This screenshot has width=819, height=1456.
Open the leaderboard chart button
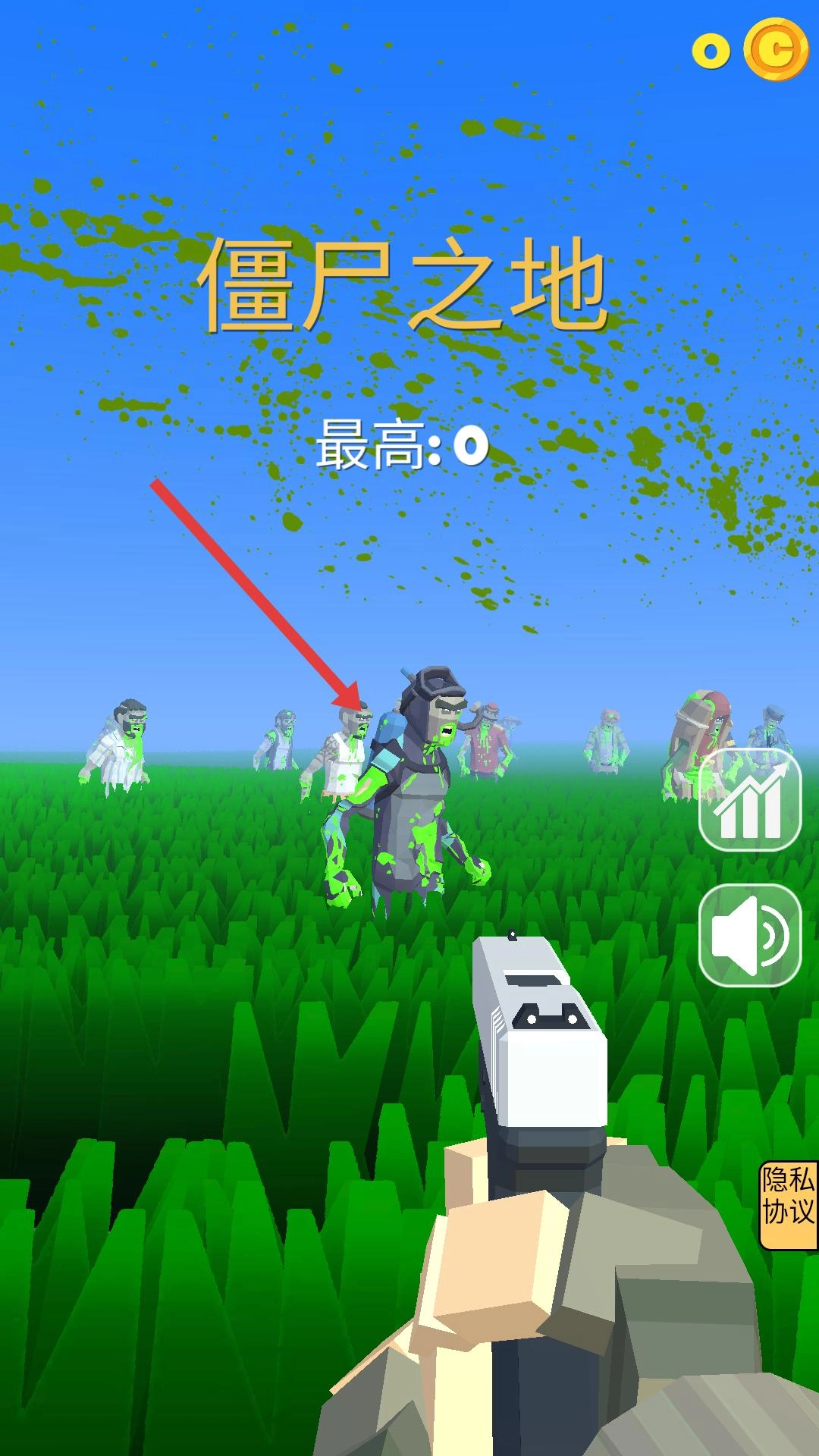click(749, 800)
